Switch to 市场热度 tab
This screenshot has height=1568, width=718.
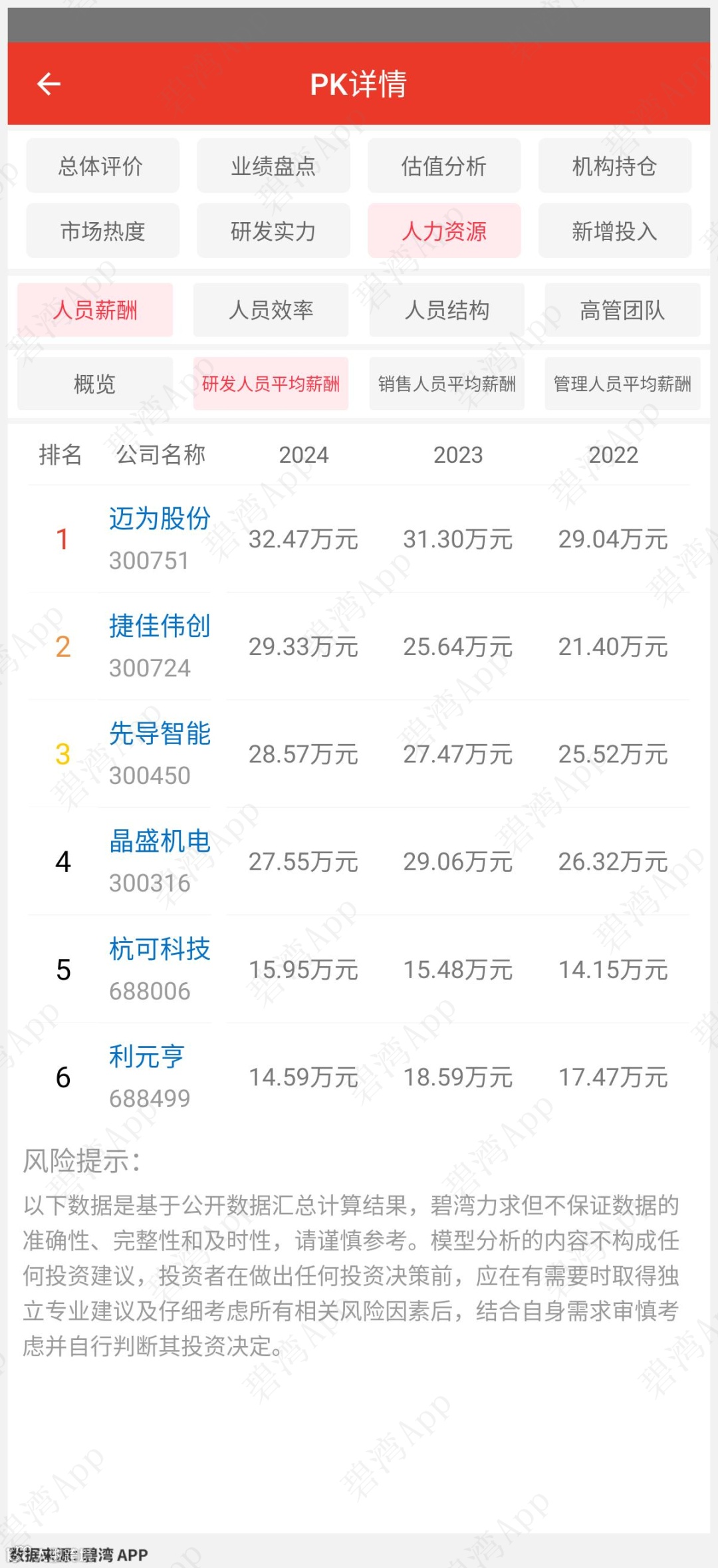102,231
